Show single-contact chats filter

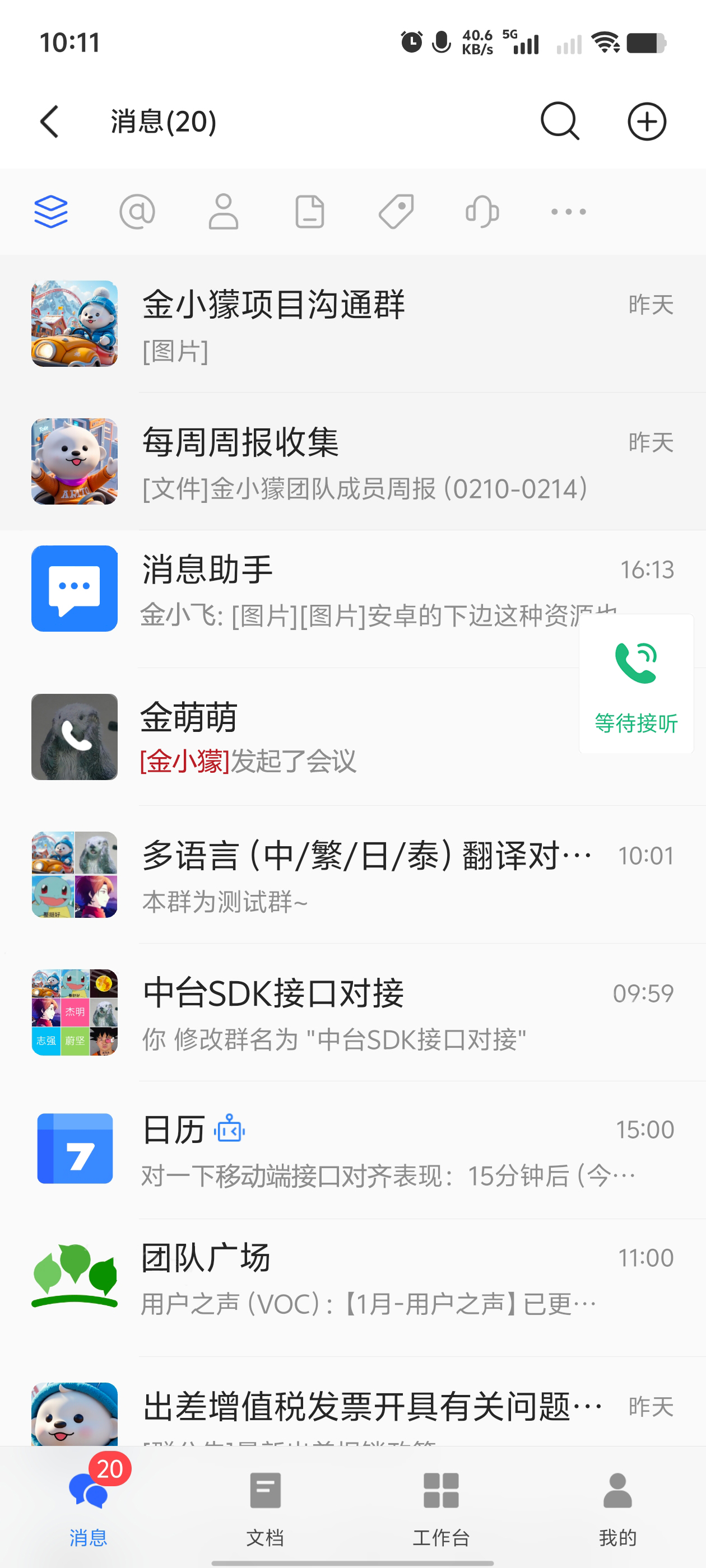tap(224, 212)
